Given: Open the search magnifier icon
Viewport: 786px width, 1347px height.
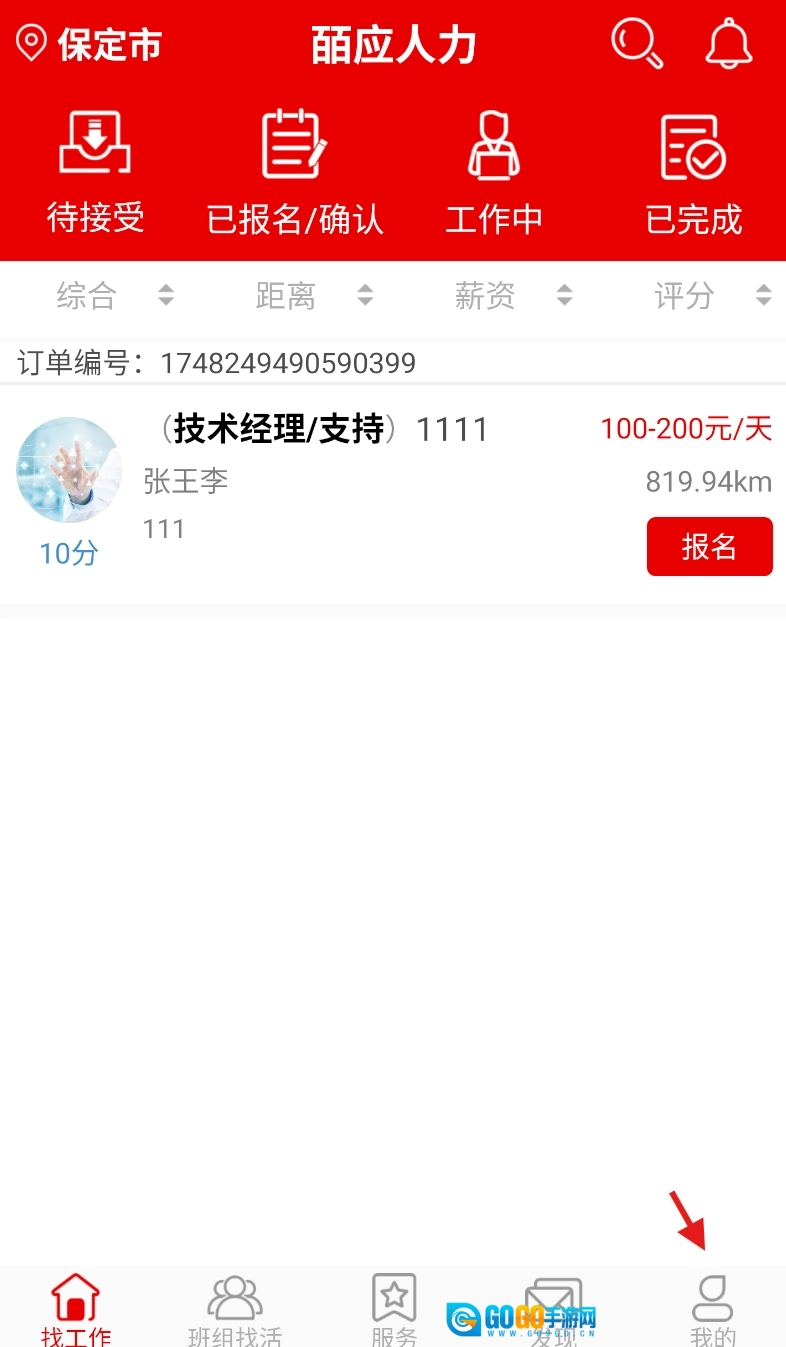Looking at the screenshot, I should [637, 44].
